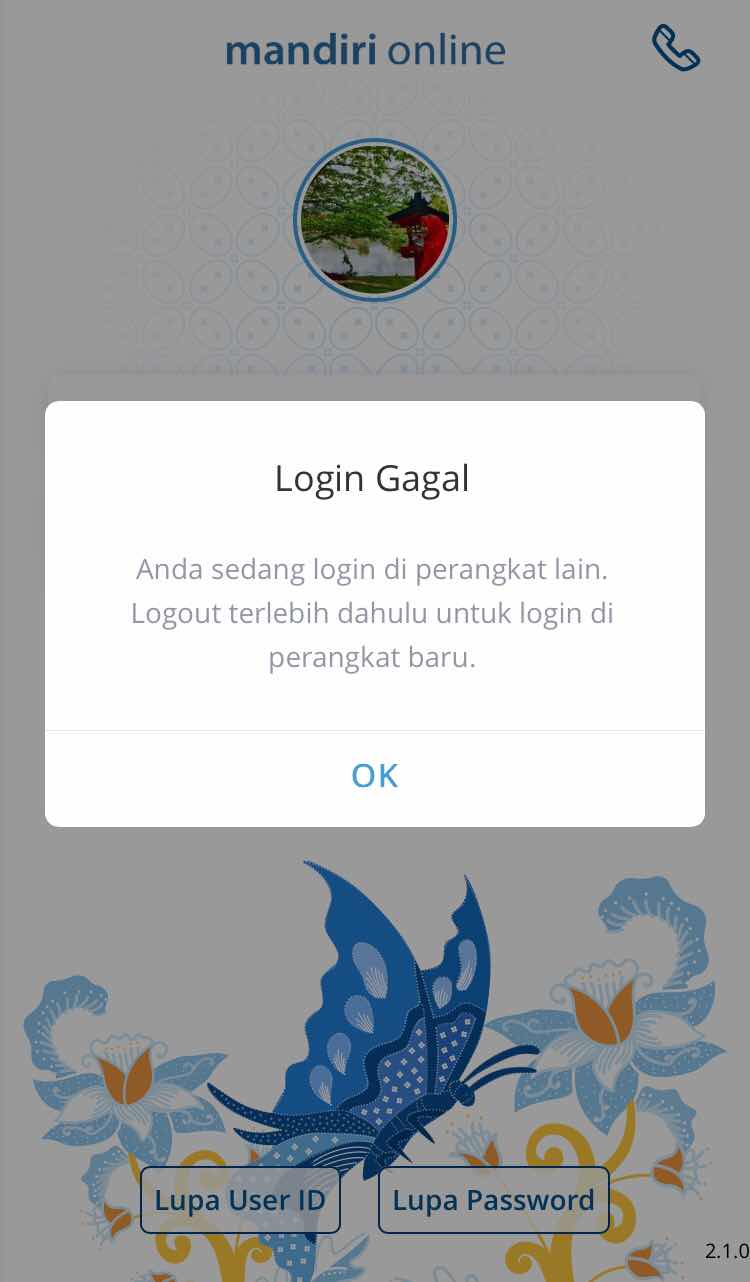Image resolution: width=750 pixels, height=1282 pixels.
Task: Tap the Lupa User ID button
Action: coord(240,1199)
